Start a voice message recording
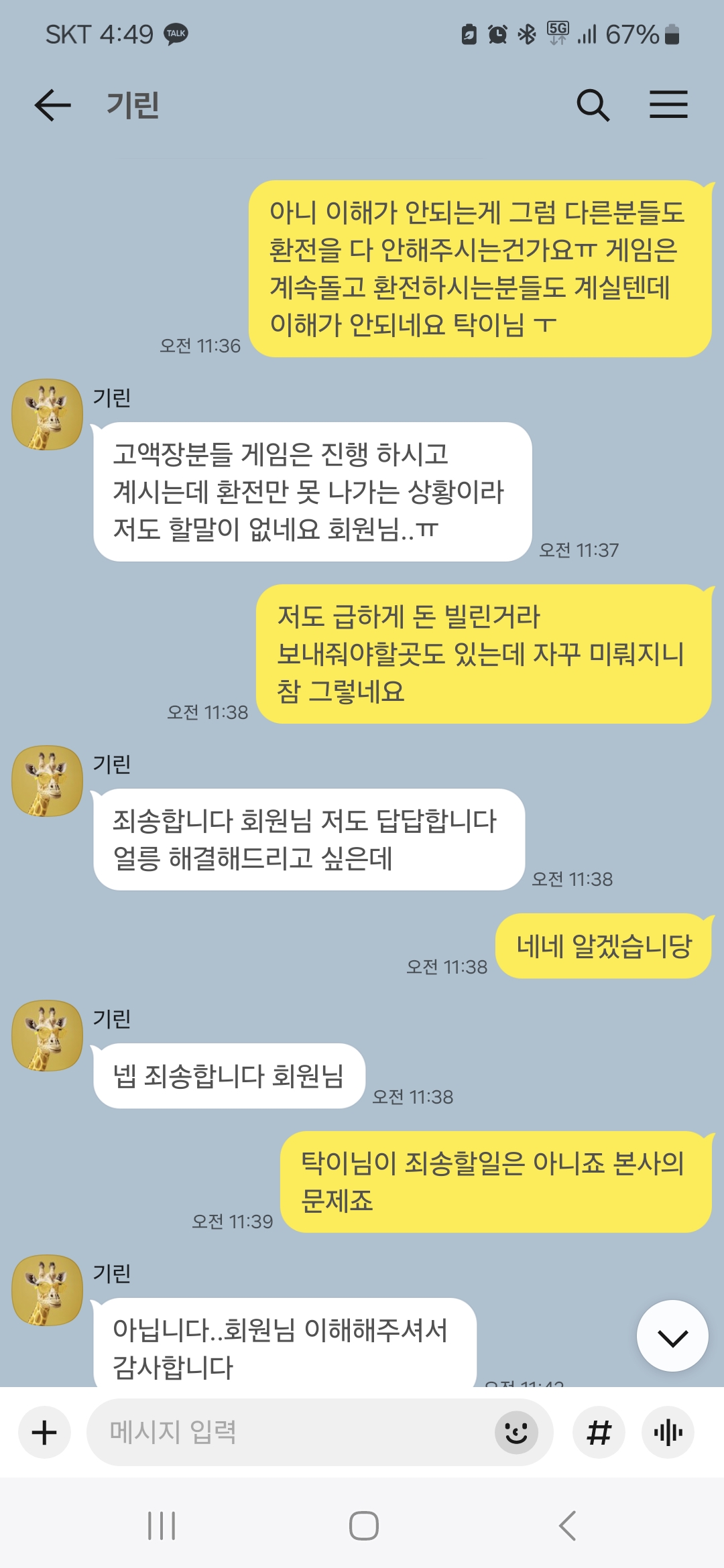Screen dimensions: 724x1568 pyautogui.click(x=668, y=1433)
